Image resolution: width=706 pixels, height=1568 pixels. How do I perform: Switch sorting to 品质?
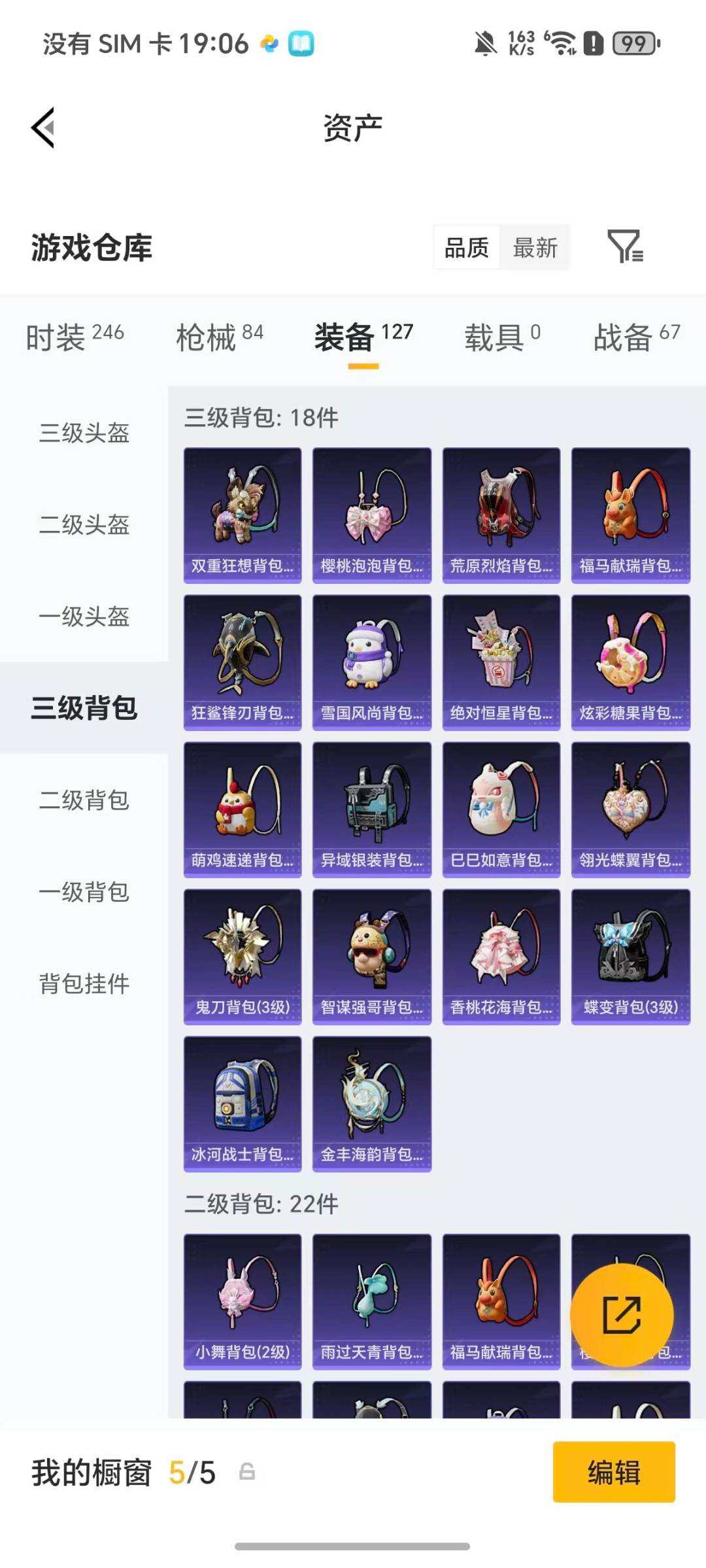click(x=465, y=247)
